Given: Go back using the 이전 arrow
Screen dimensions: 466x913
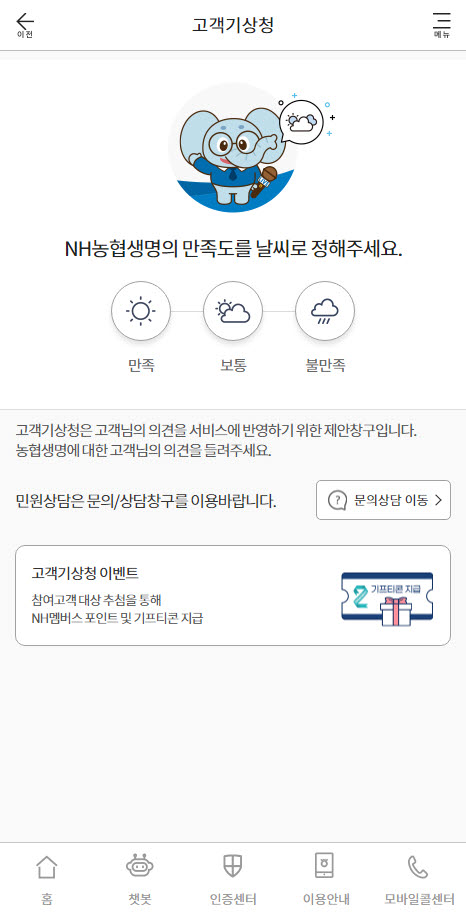Looking at the screenshot, I should click(x=24, y=26).
